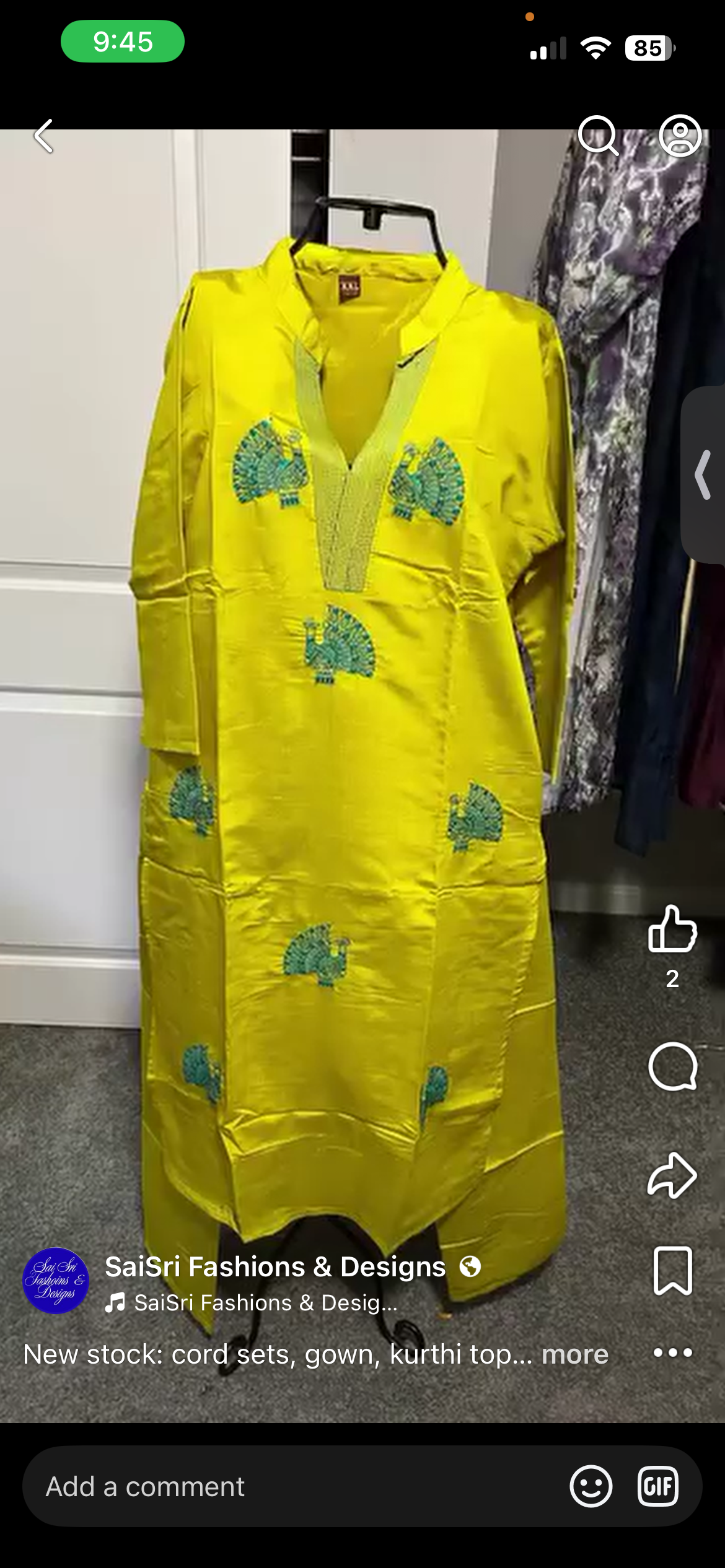Go back using the top-left arrow
This screenshot has width=725, height=1568.
[x=44, y=136]
